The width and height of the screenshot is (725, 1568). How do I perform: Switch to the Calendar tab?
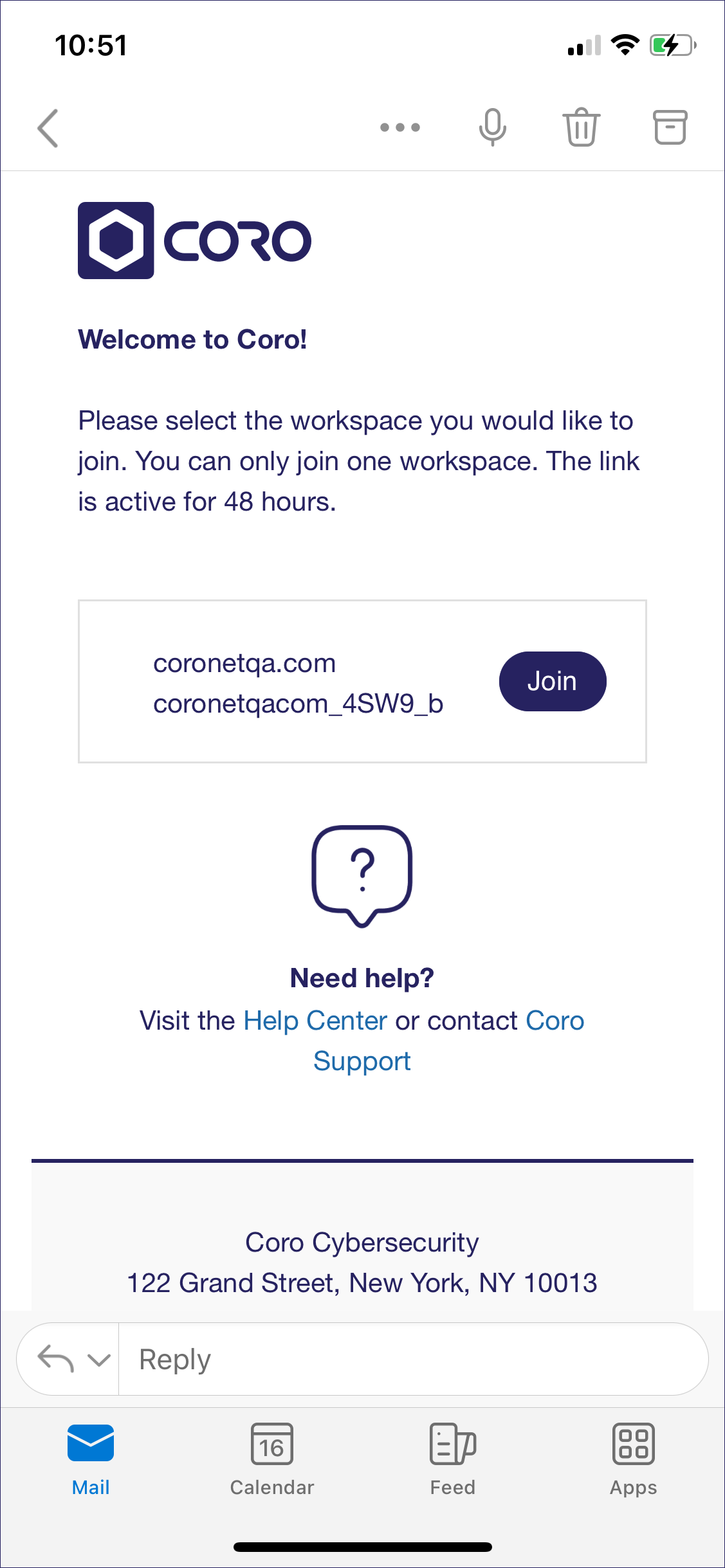(x=271, y=1460)
